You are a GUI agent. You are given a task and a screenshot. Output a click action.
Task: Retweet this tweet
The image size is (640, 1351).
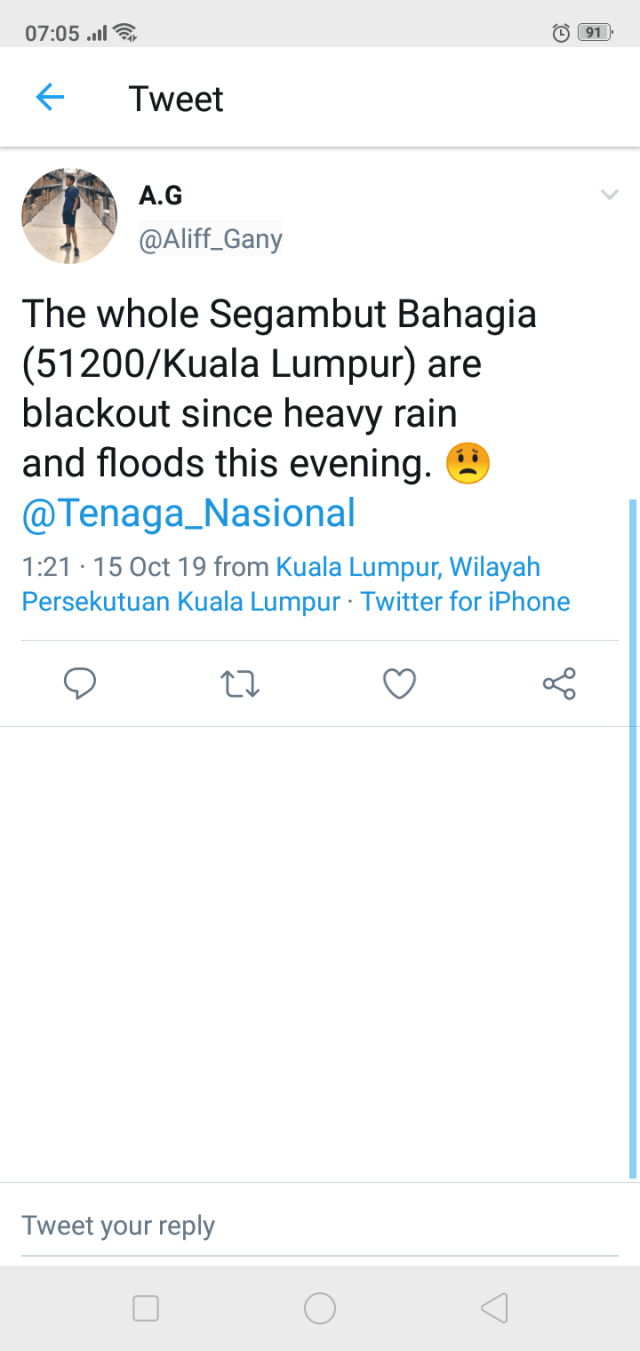click(x=240, y=684)
